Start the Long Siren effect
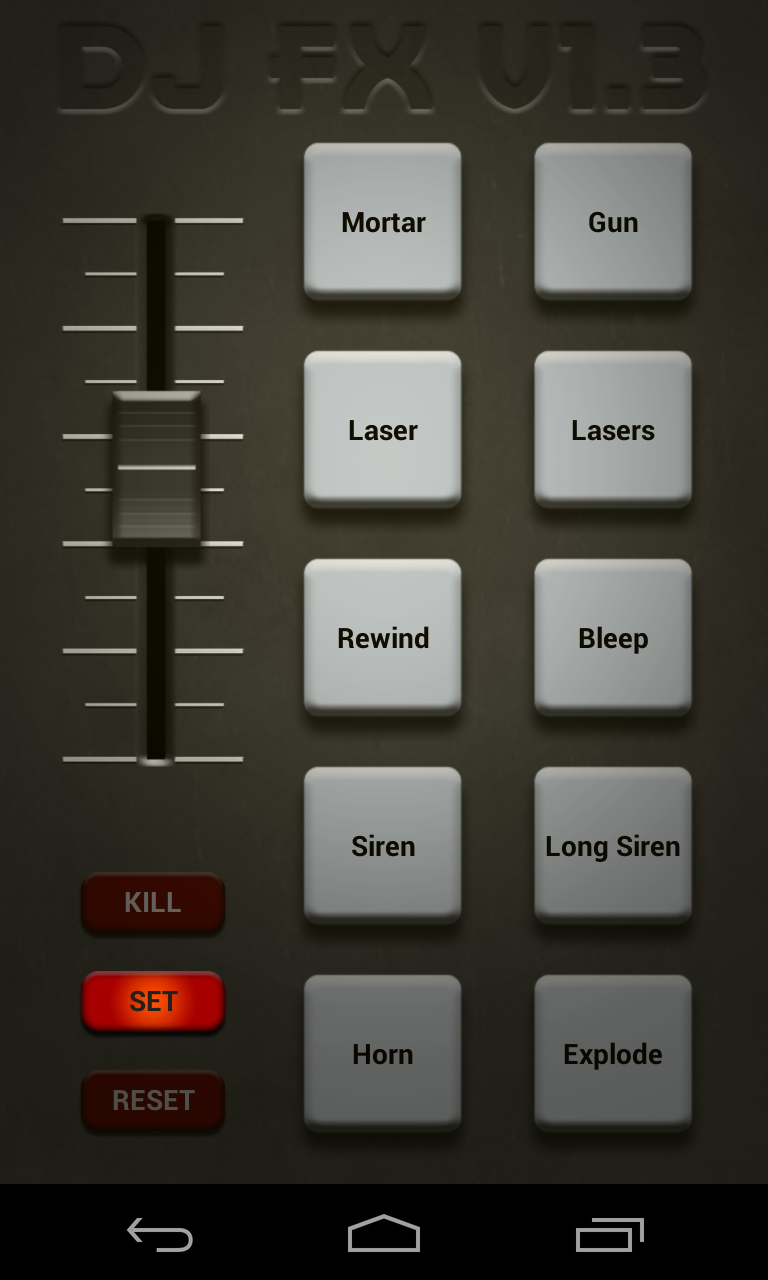This screenshot has height=1280, width=768. (x=613, y=845)
